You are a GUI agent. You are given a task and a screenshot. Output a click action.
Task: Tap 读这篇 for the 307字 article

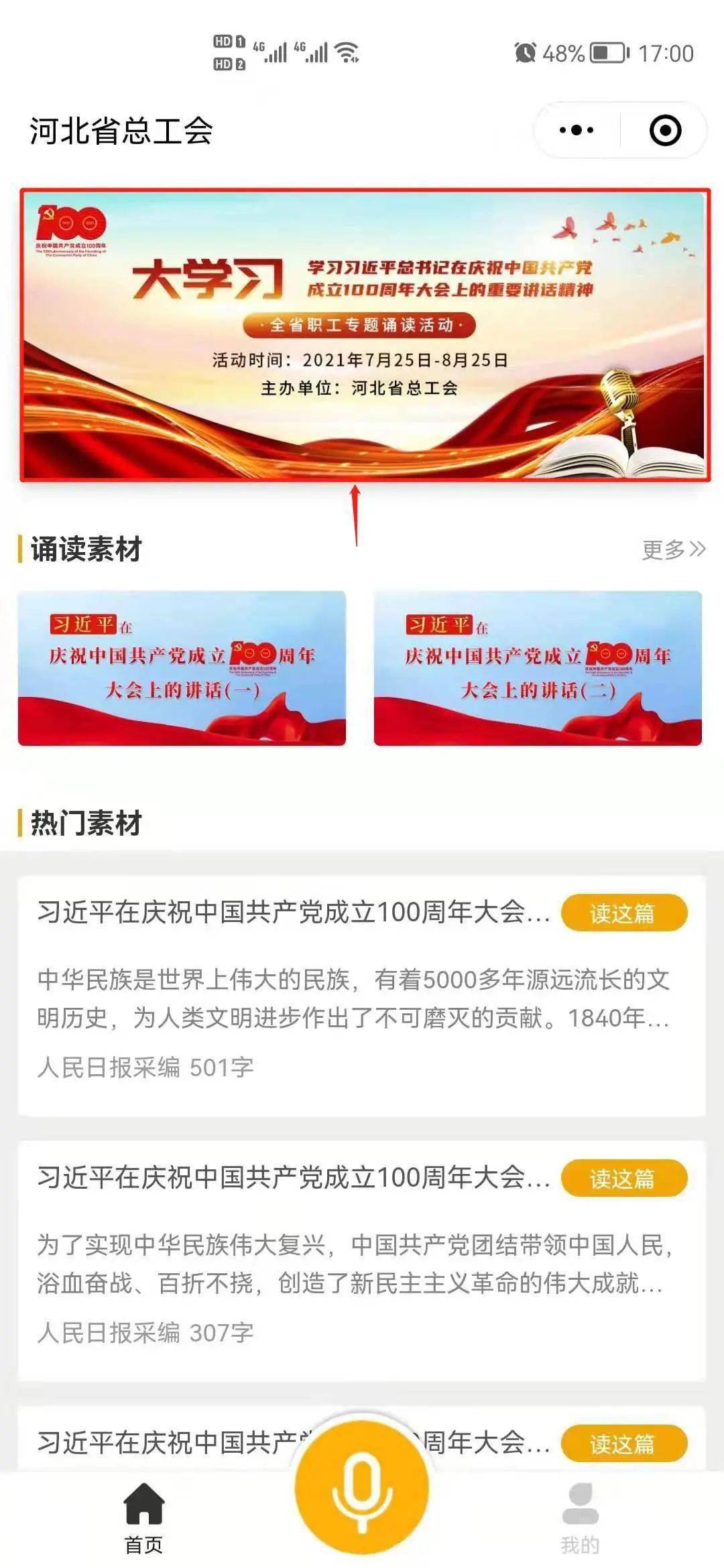tap(623, 1178)
